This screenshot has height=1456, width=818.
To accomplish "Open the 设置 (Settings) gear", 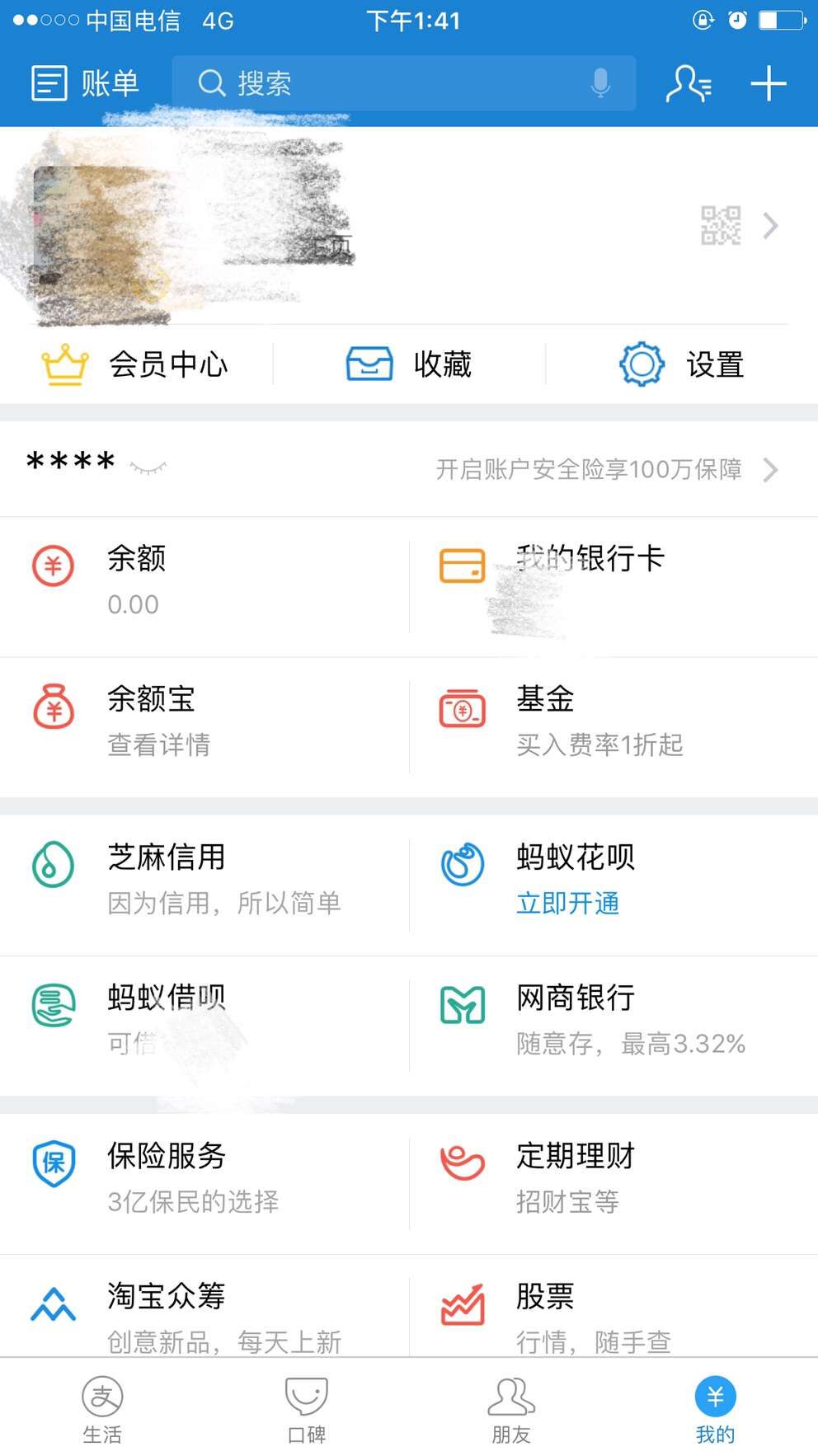I will coord(641,363).
